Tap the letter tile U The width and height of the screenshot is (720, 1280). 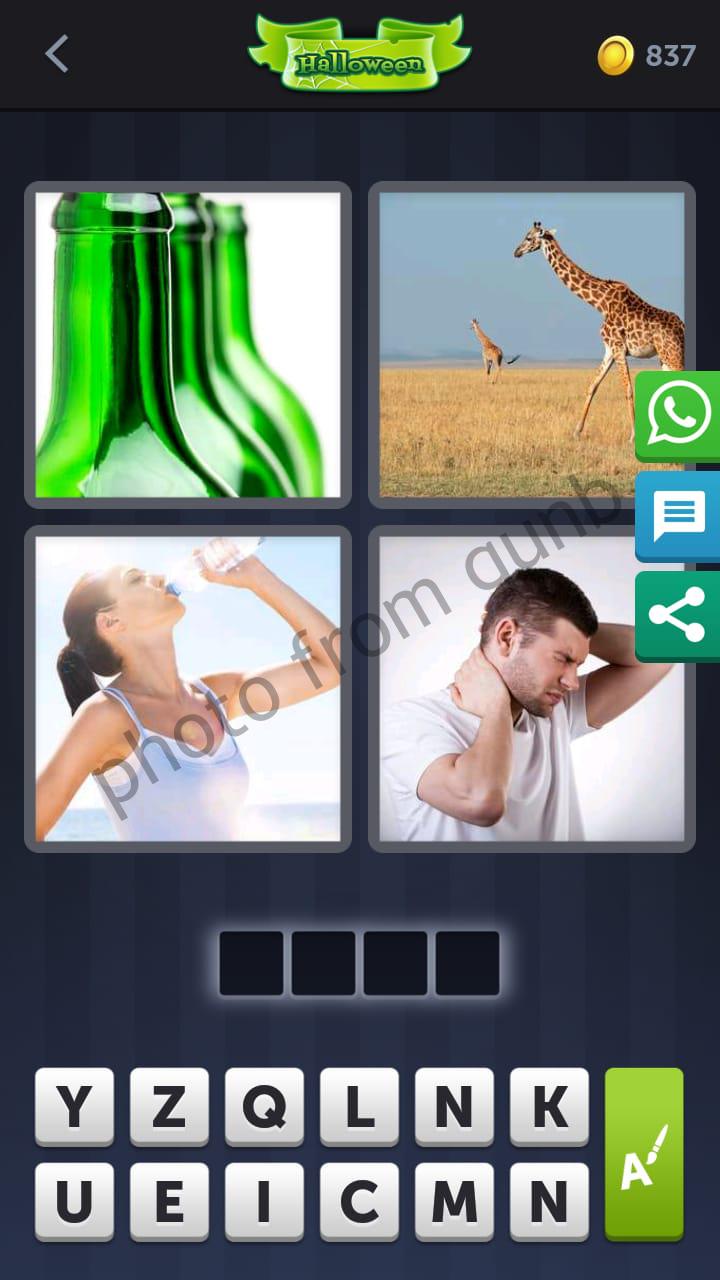74,1200
